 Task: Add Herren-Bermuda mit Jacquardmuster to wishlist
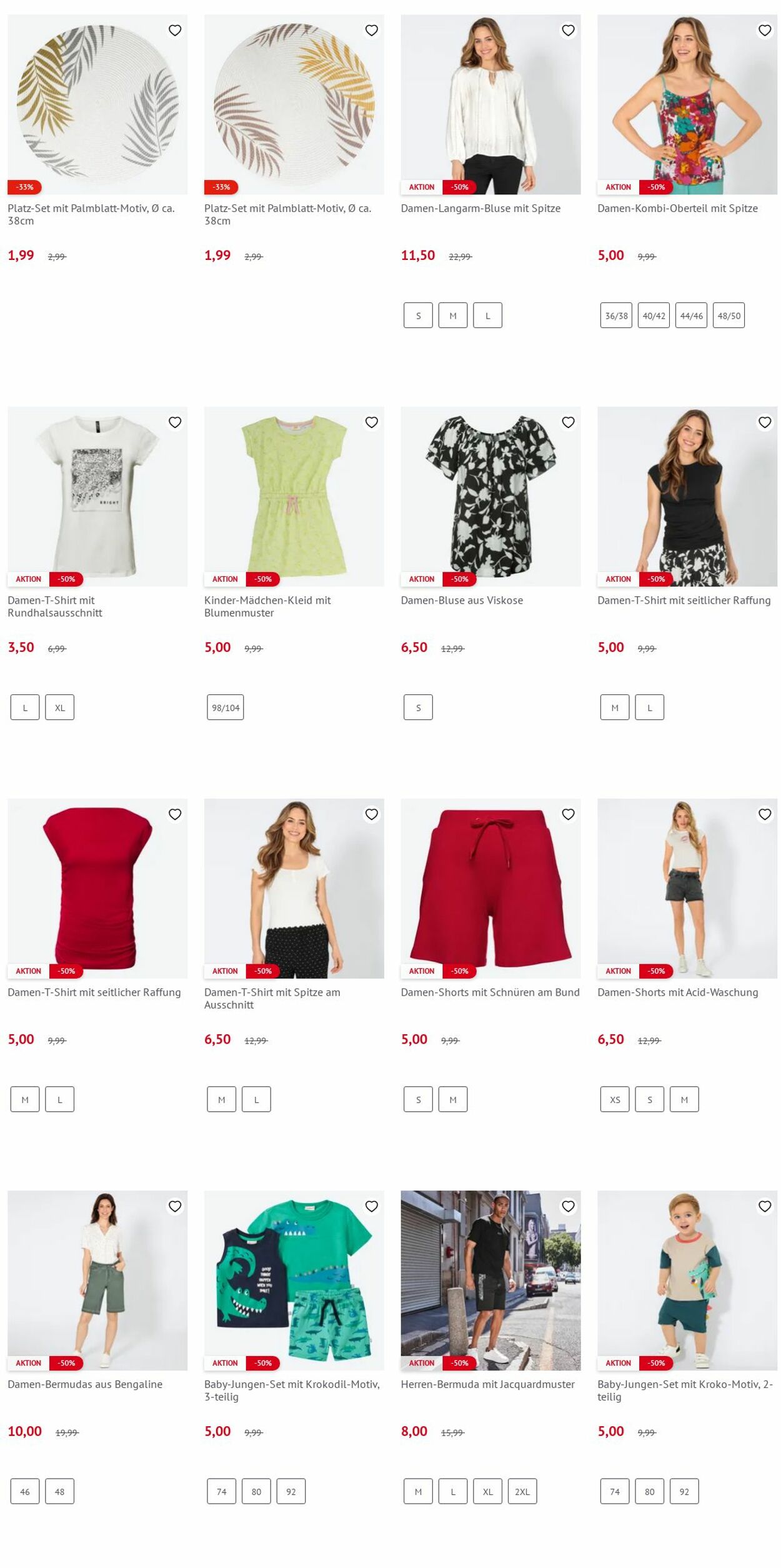pos(567,1206)
